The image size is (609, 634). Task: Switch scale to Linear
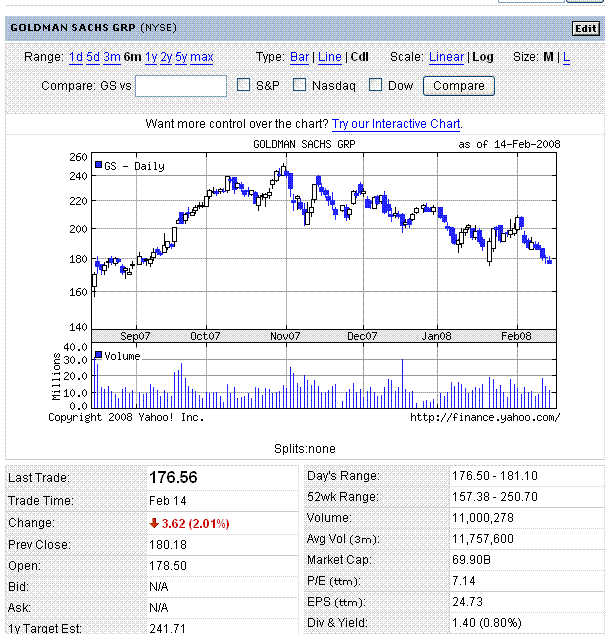coord(446,58)
